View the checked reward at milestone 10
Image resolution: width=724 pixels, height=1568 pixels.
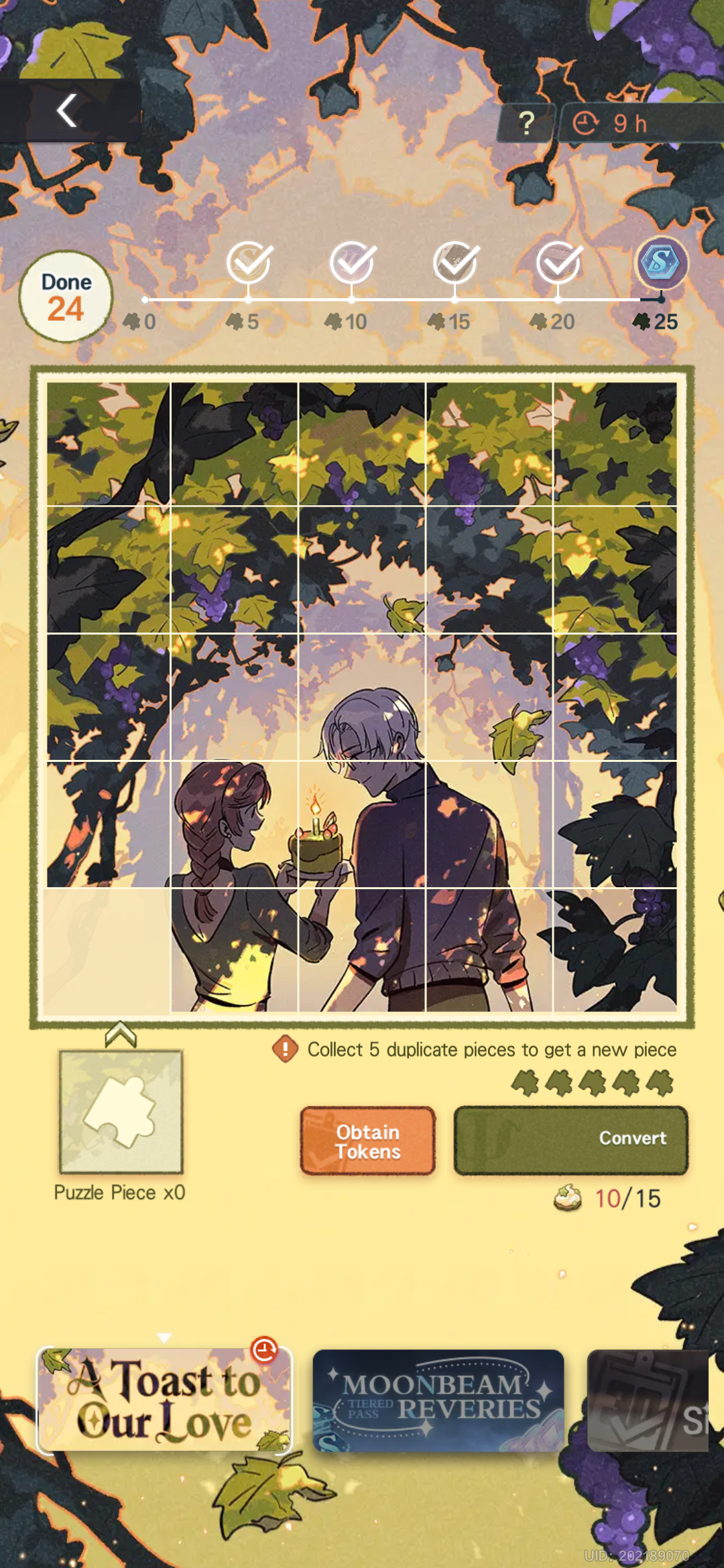[352, 263]
